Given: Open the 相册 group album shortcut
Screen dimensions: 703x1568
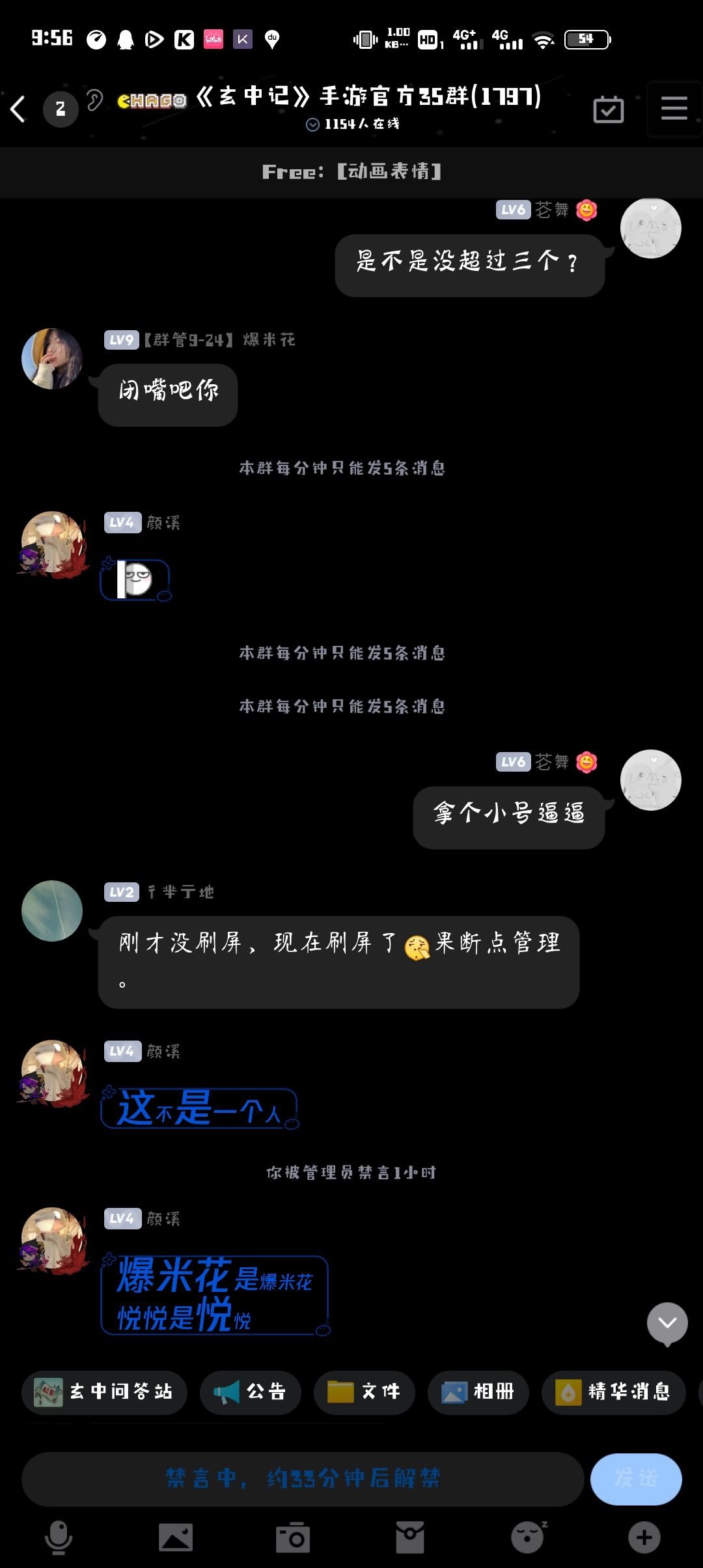Looking at the screenshot, I should tap(478, 1392).
